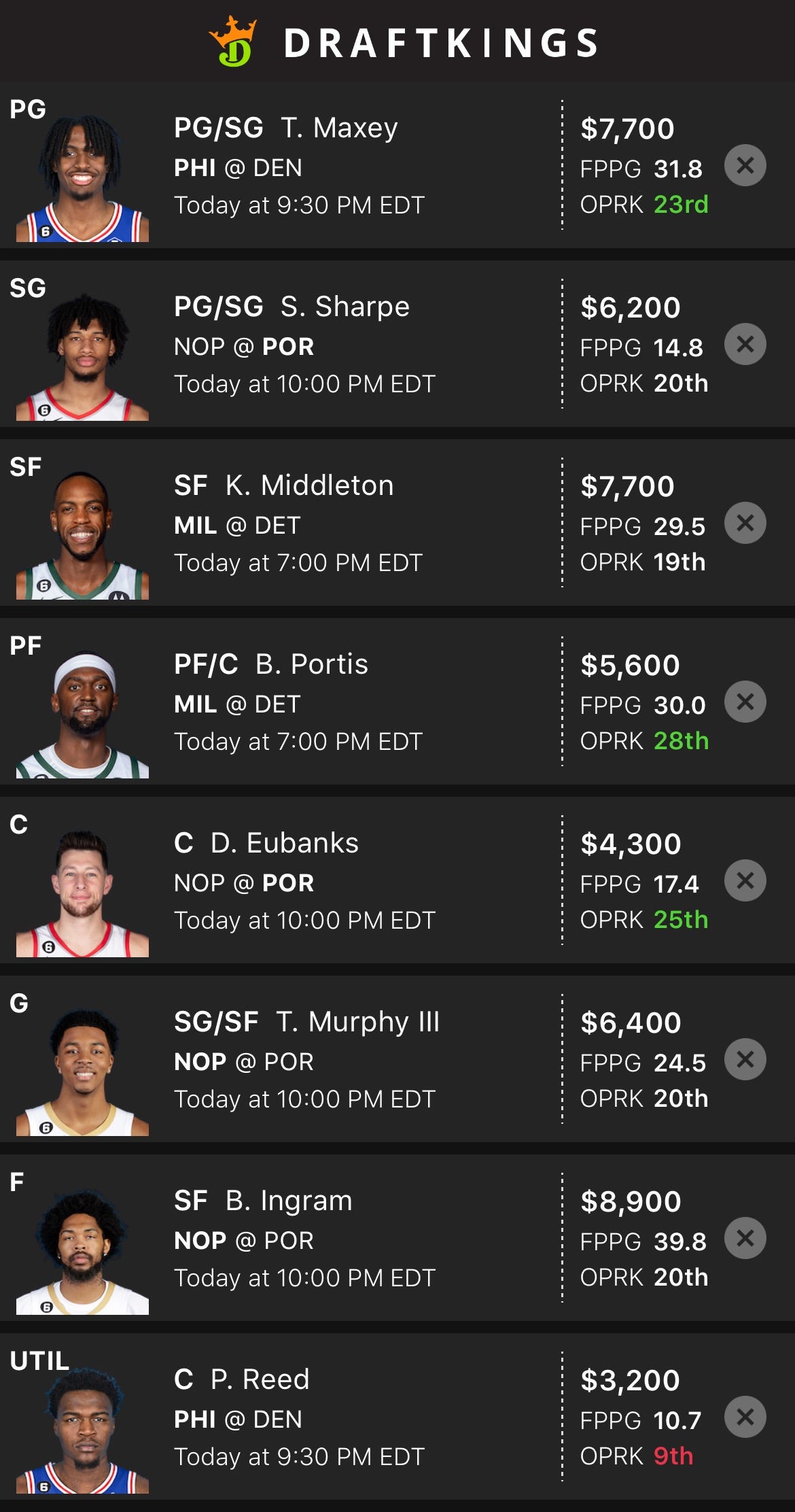This screenshot has height=1512, width=795.
Task: Remove B. Ingram from the F slot
Action: point(745,1238)
